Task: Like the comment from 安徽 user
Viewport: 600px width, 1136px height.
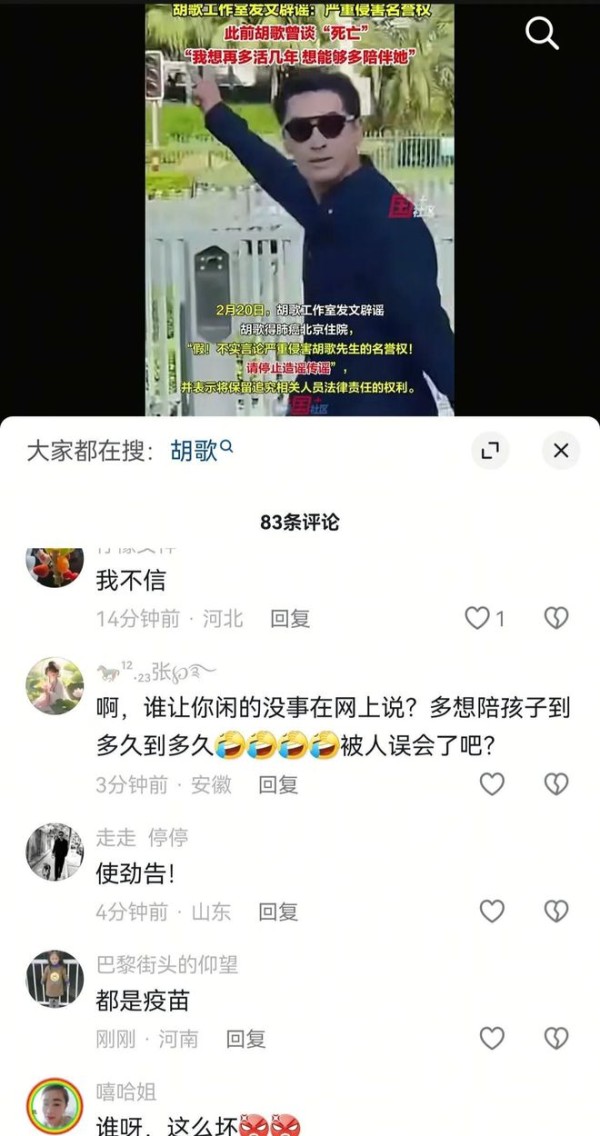Action: (x=492, y=784)
